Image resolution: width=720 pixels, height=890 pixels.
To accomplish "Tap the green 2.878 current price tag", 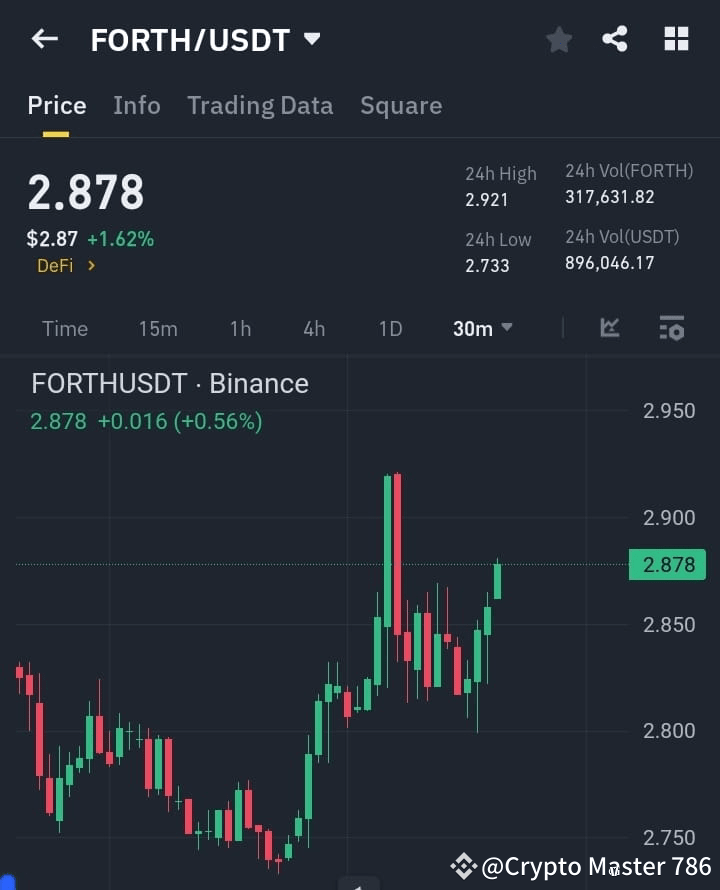I will click(x=667, y=565).
